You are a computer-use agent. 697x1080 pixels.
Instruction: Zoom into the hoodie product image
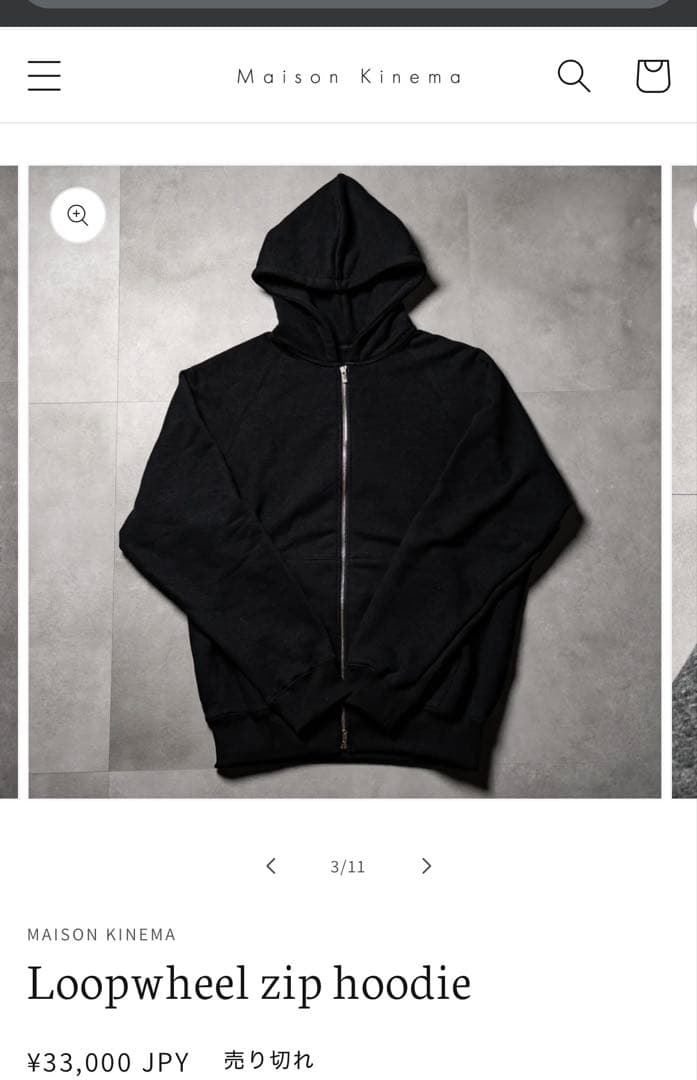pyautogui.click(x=78, y=214)
